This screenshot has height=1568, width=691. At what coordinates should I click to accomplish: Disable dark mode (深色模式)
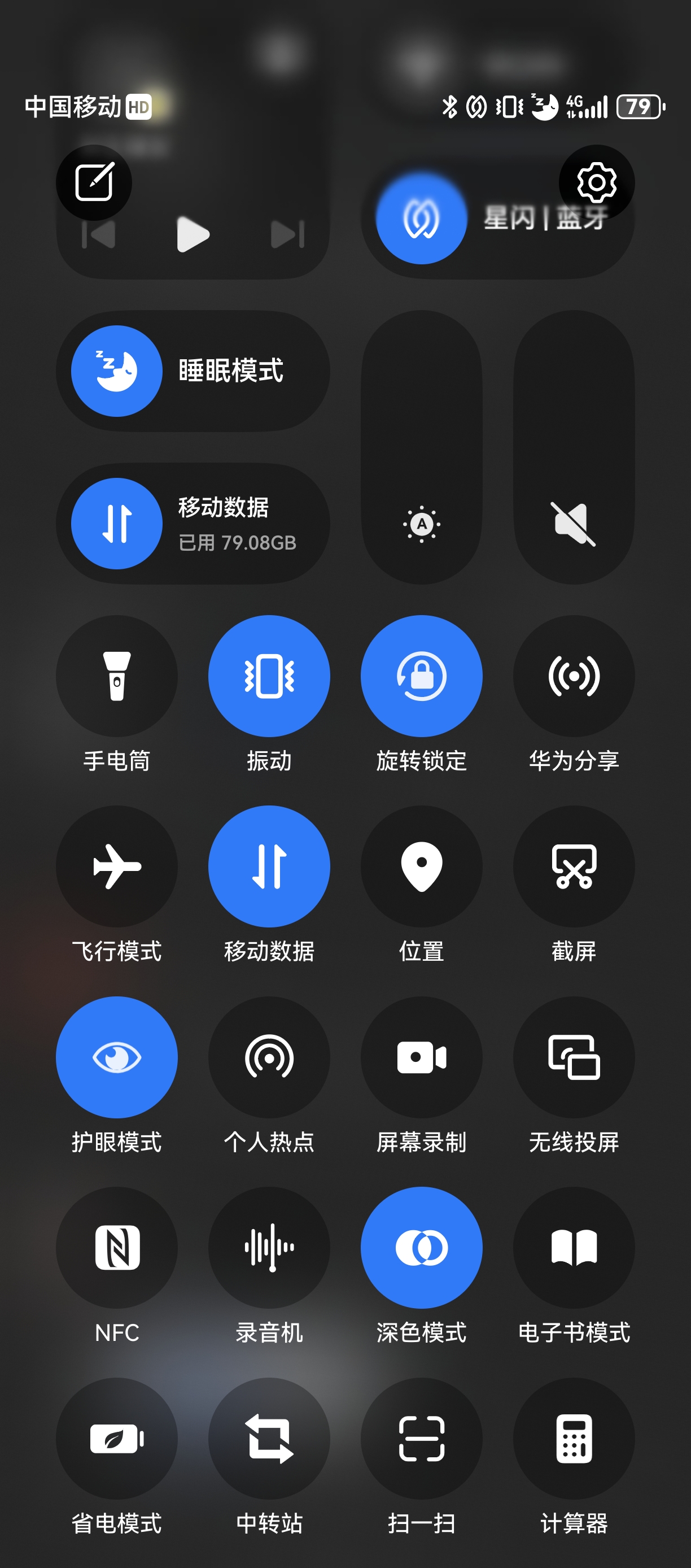tap(422, 1248)
